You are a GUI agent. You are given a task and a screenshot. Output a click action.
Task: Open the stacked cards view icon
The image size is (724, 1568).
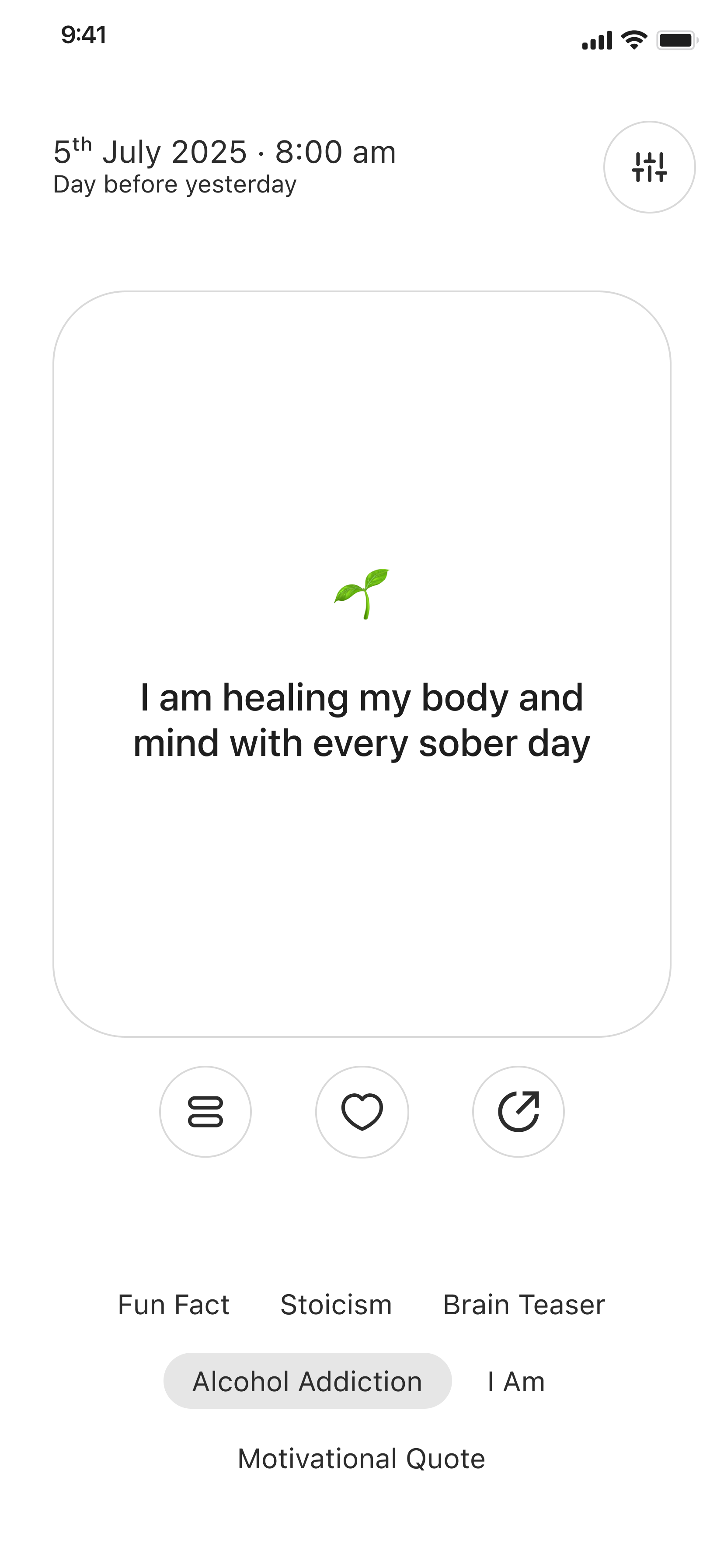[x=205, y=1112]
